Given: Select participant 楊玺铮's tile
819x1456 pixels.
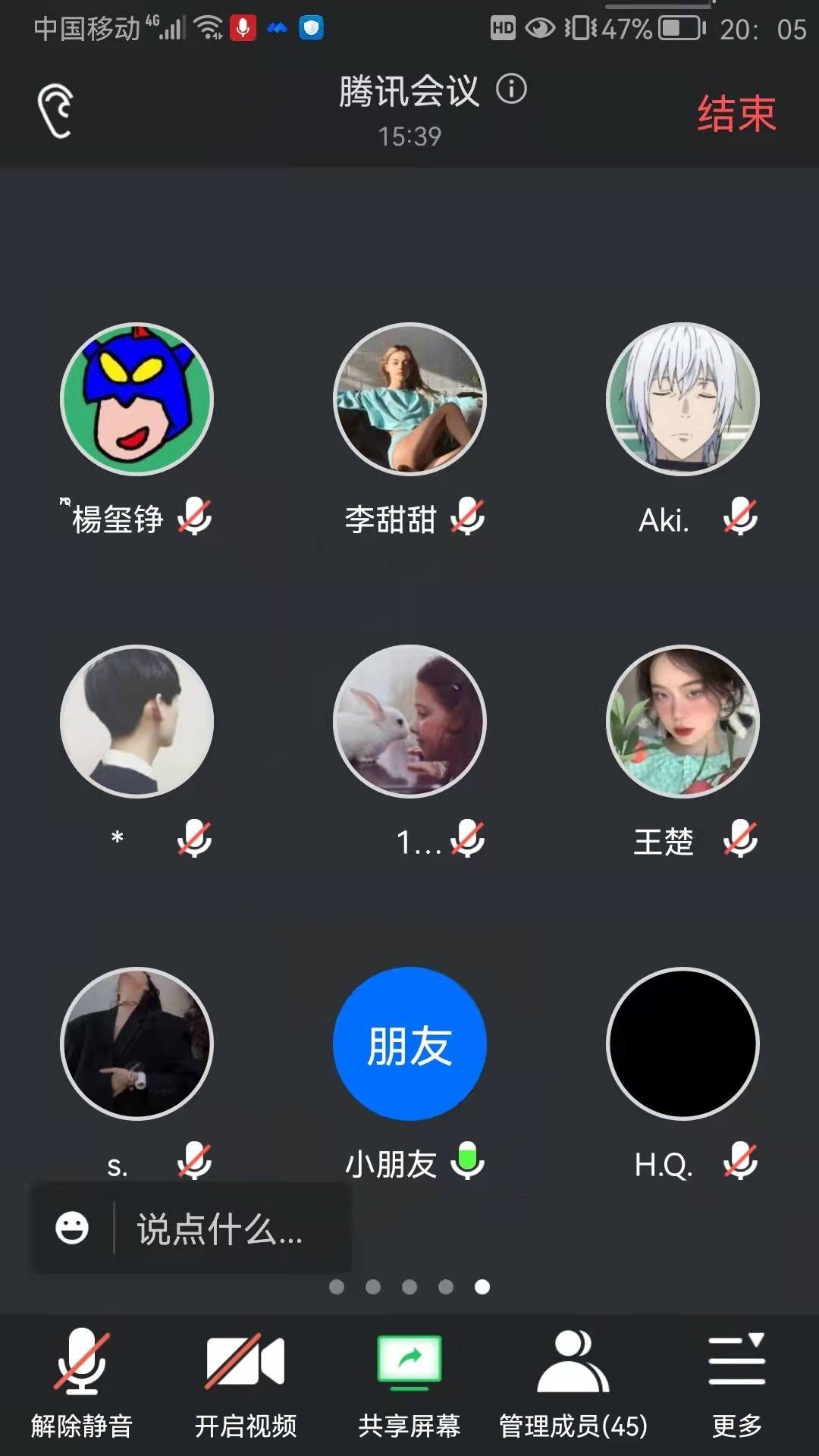Looking at the screenshot, I should pos(137,400).
